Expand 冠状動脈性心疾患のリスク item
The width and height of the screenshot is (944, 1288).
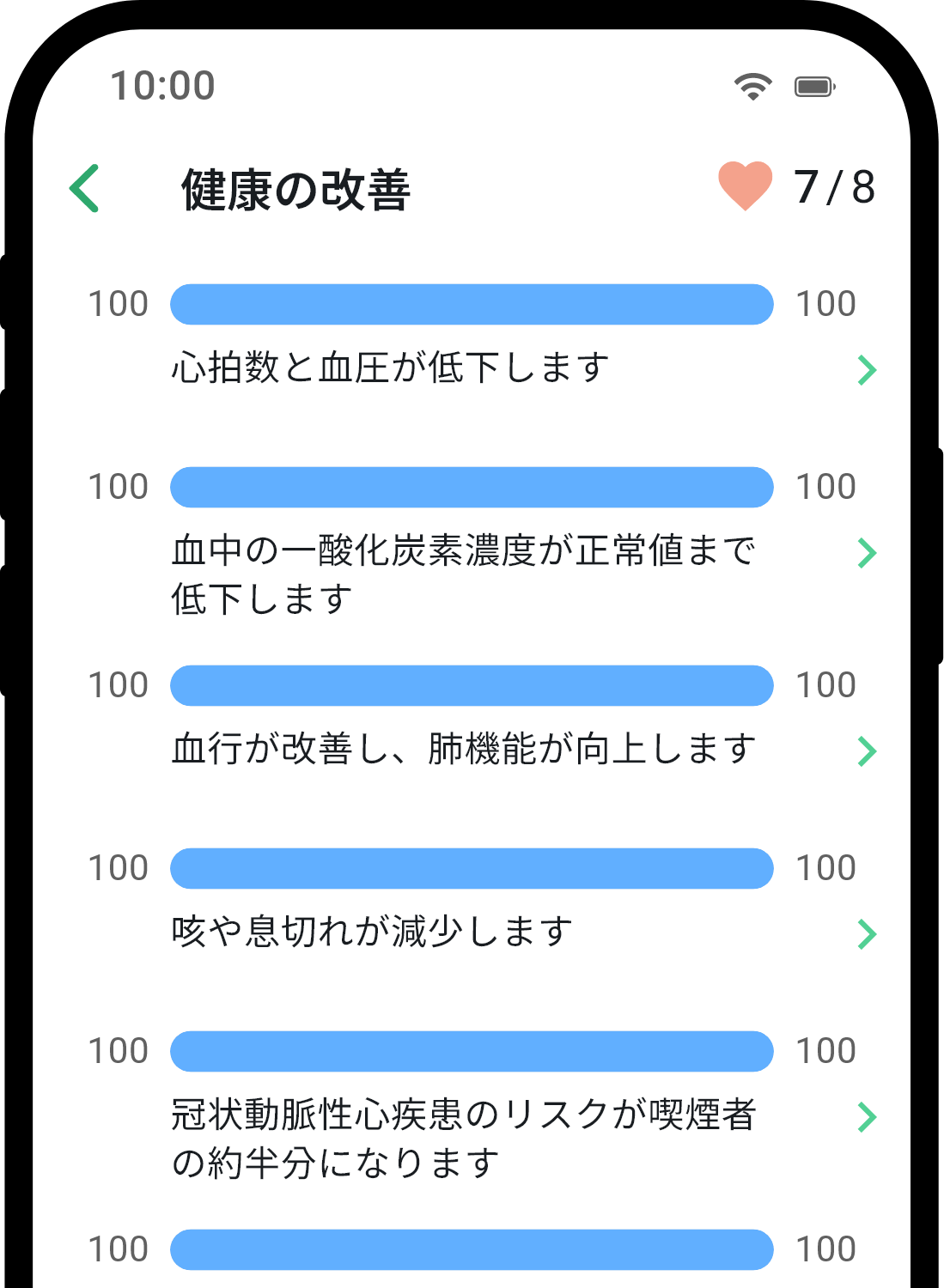866,1117
